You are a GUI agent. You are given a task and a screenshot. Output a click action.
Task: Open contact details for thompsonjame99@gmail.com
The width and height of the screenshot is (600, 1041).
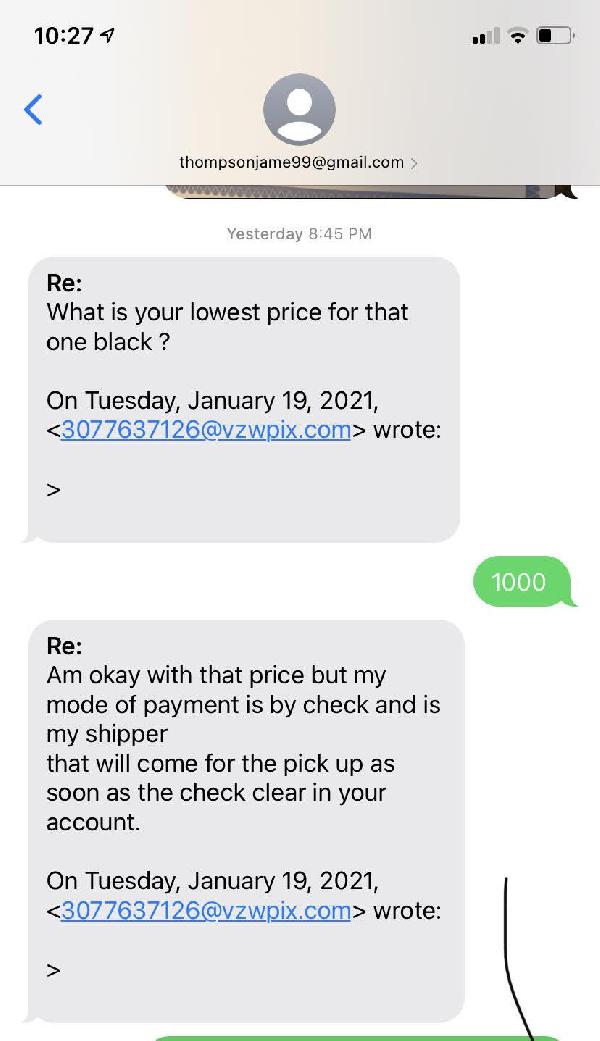point(299,161)
